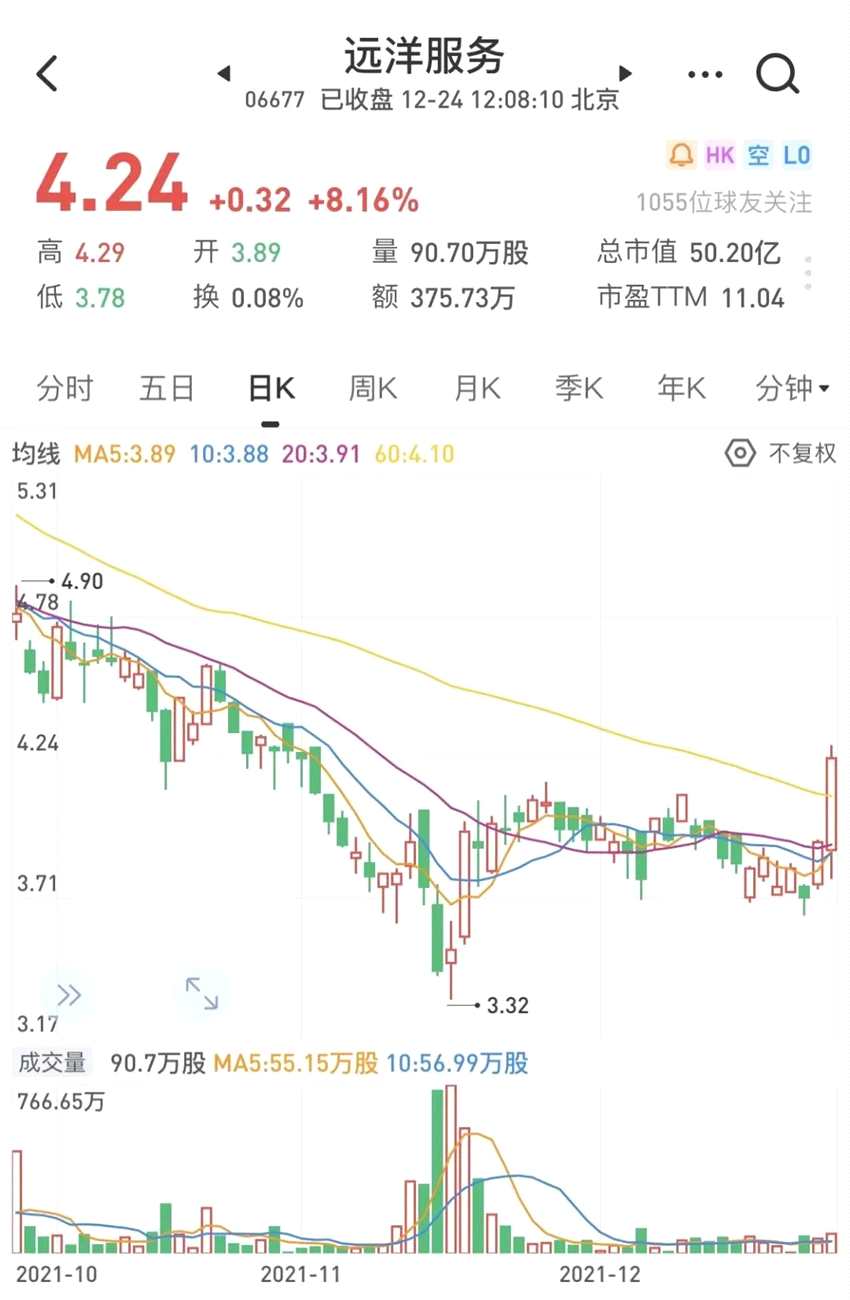The height and width of the screenshot is (1300, 850).
Task: Open the price alert bell
Action: click(681, 155)
